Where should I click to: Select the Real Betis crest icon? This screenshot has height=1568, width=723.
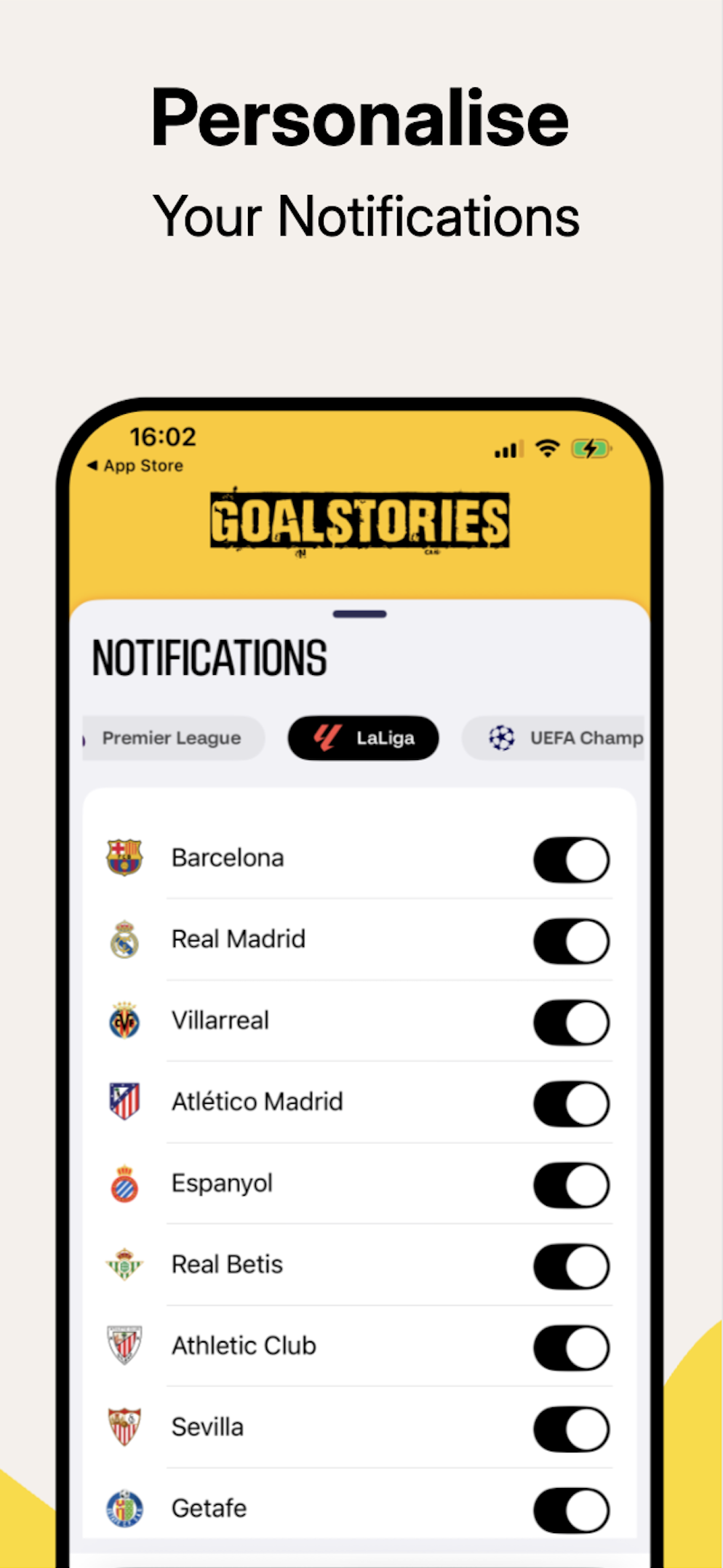[124, 1265]
